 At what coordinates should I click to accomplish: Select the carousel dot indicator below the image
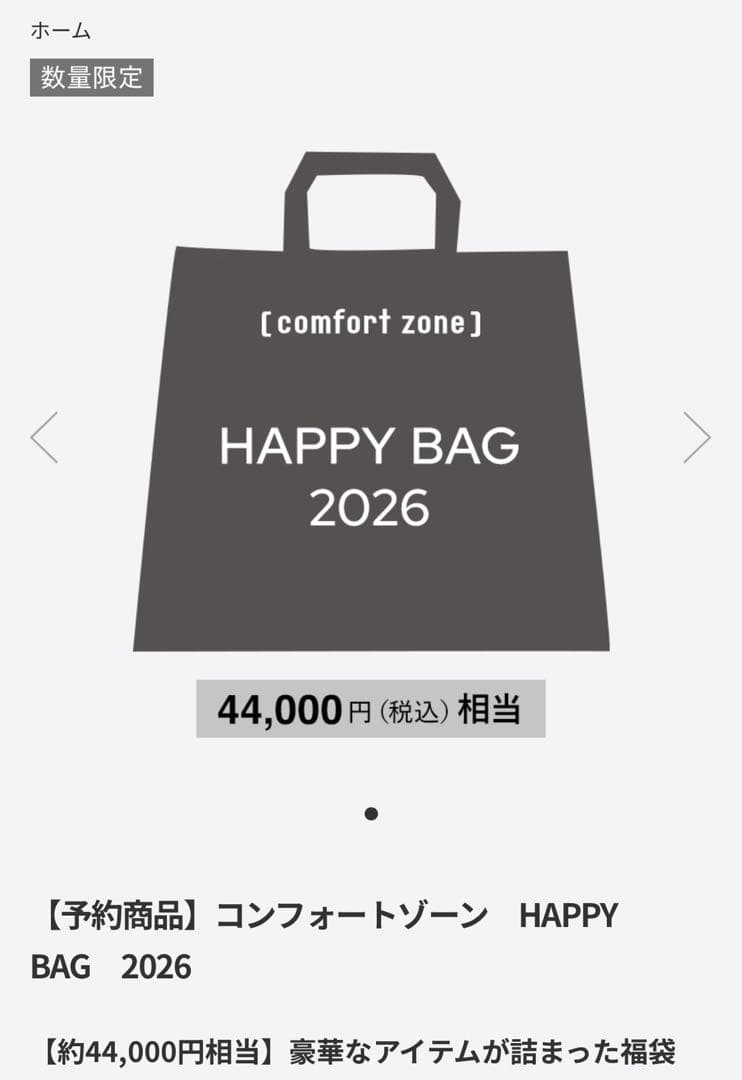click(x=371, y=813)
